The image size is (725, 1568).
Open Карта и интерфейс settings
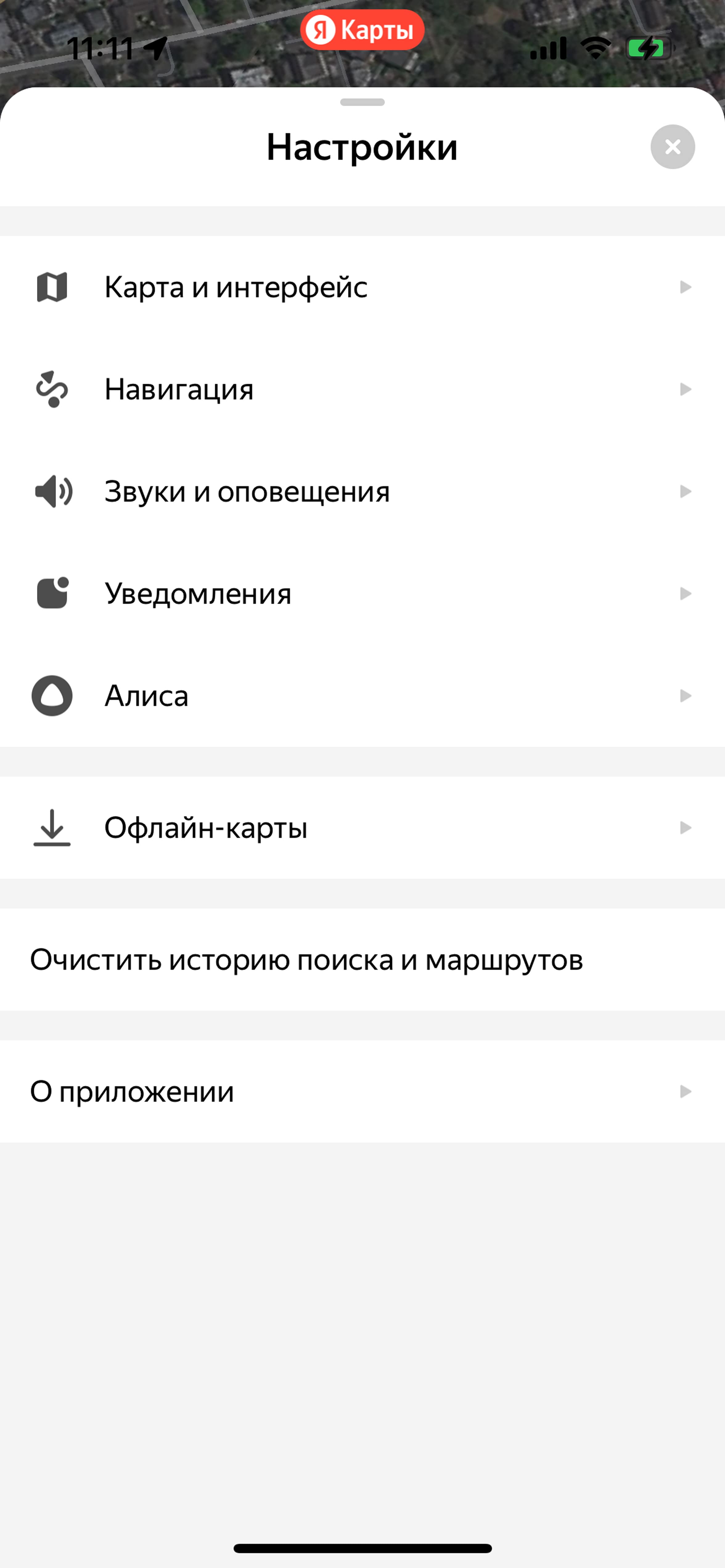coord(362,287)
